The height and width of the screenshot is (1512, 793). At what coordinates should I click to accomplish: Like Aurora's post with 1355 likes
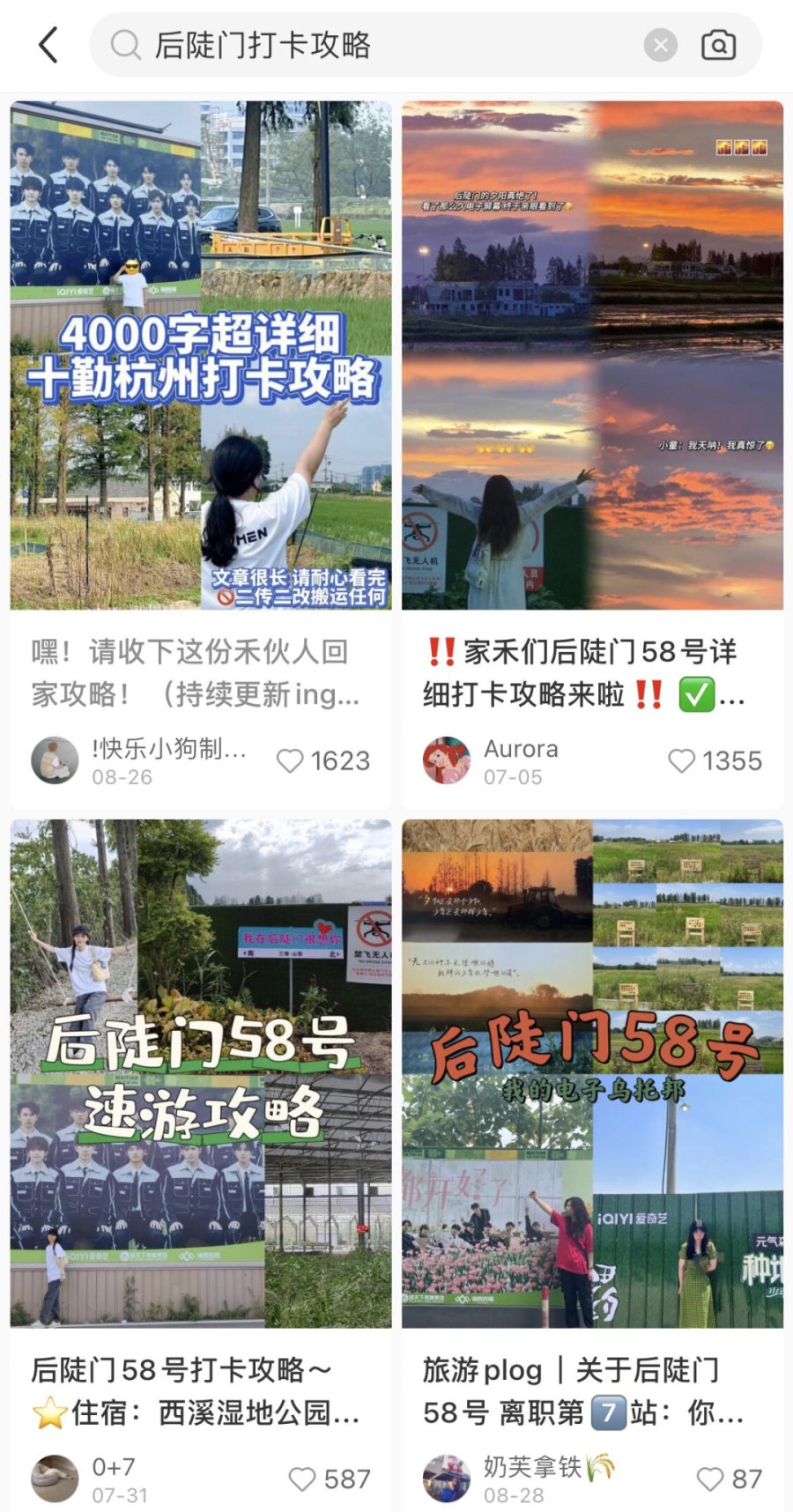tap(681, 761)
